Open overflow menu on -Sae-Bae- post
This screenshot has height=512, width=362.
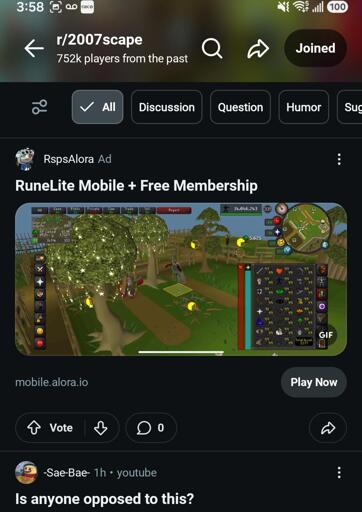click(339, 473)
